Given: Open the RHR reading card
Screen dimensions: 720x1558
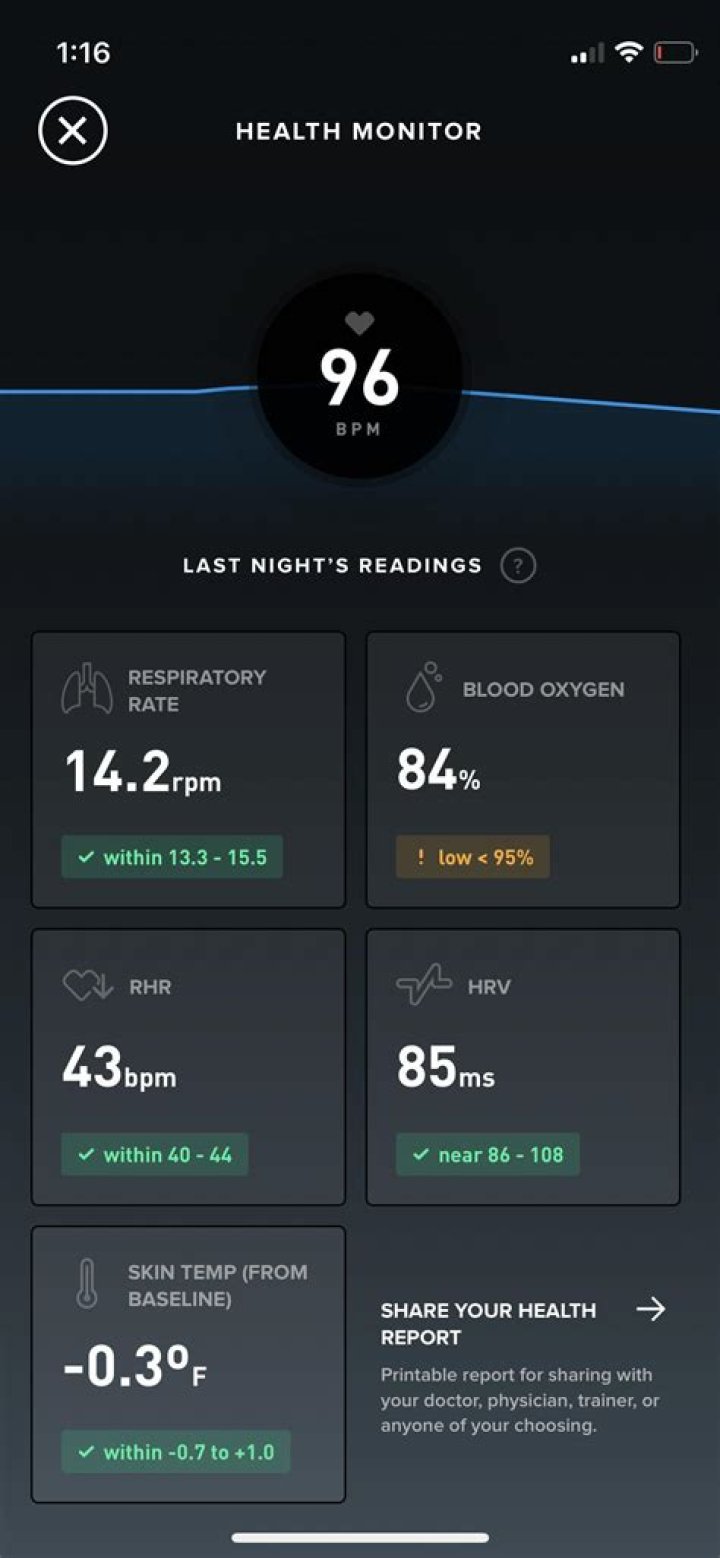Looking at the screenshot, I should pyautogui.click(x=188, y=1066).
